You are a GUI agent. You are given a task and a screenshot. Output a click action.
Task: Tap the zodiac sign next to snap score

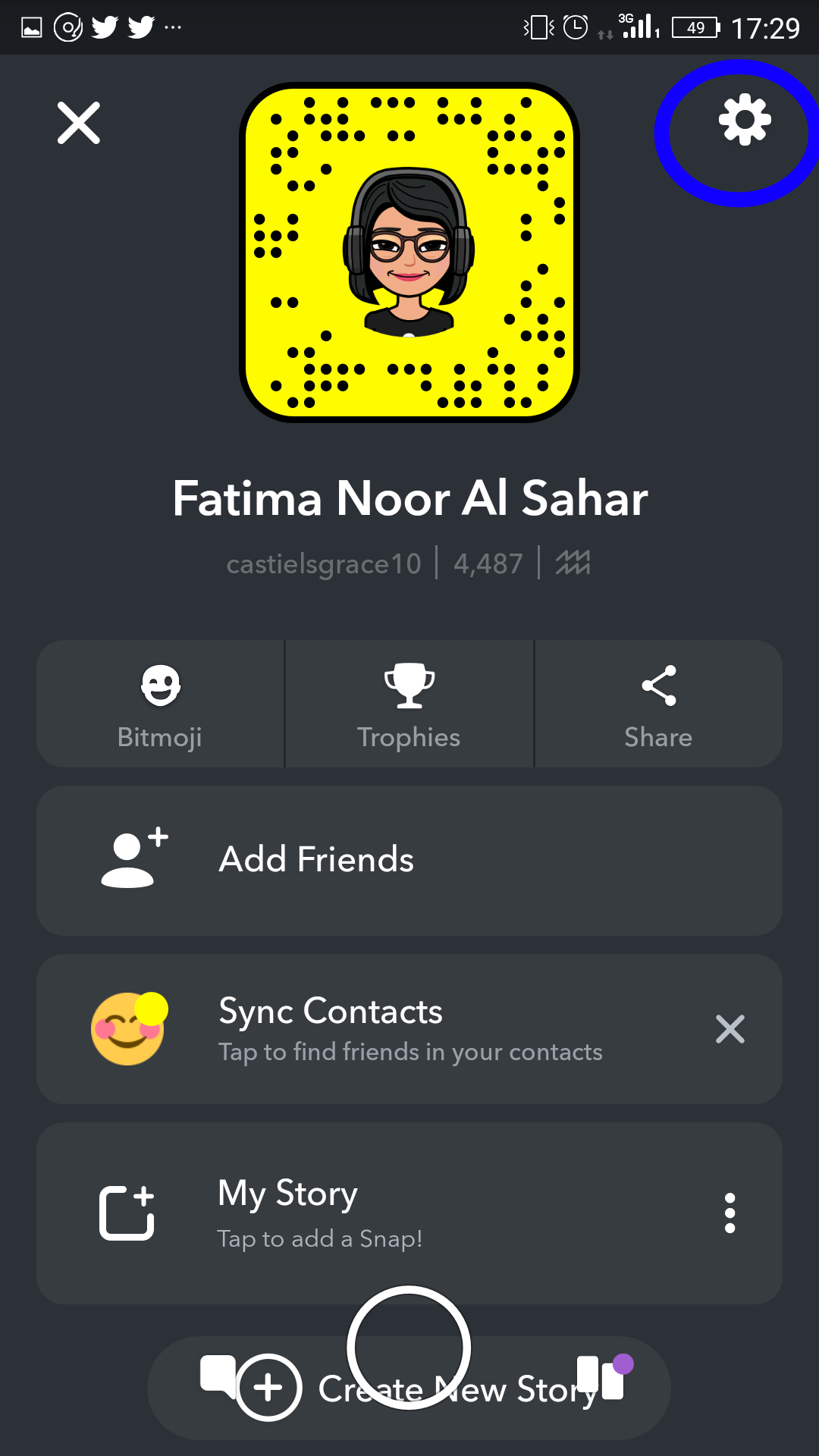pos(574,563)
